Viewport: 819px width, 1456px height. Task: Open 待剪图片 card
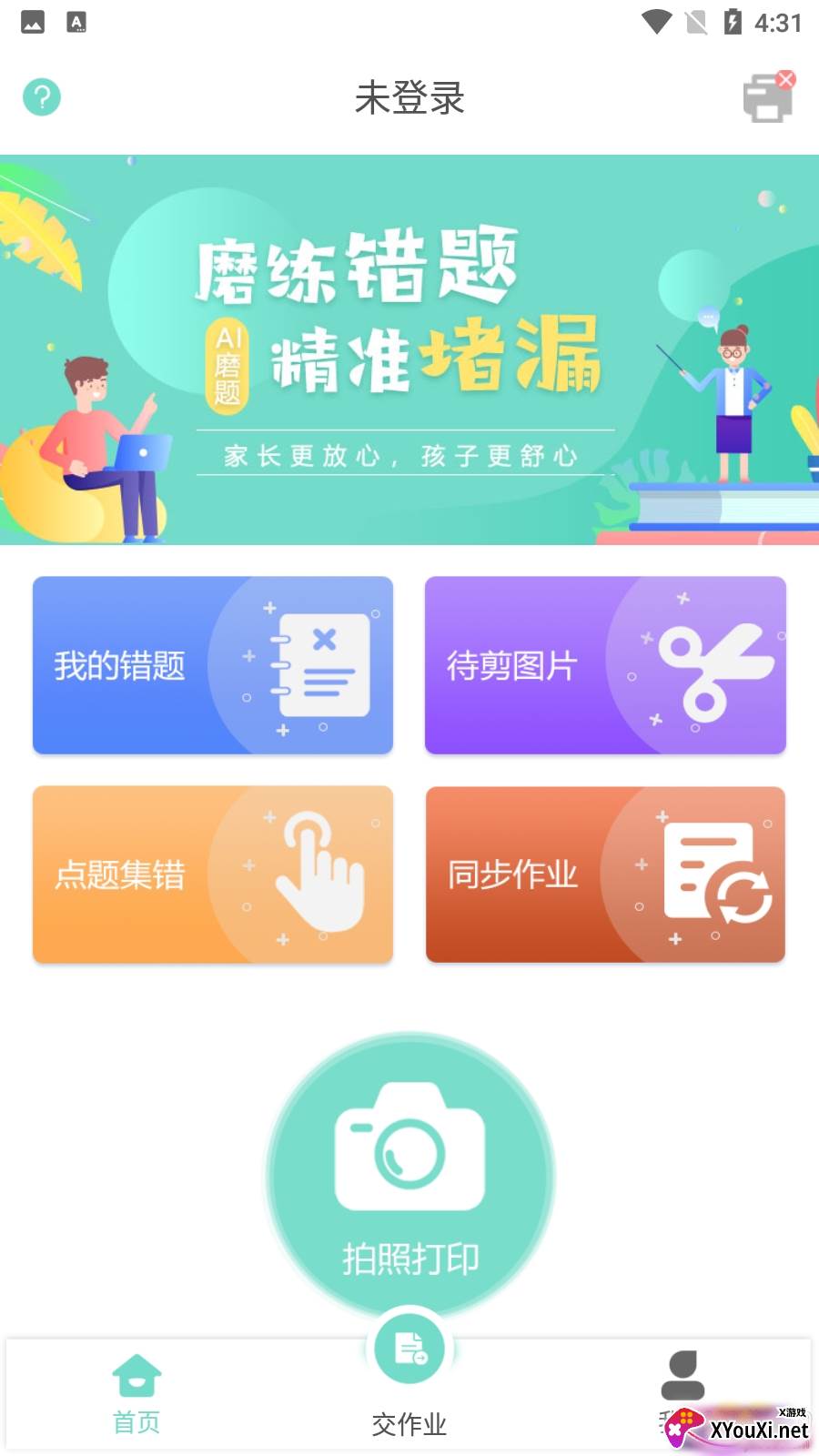605,665
